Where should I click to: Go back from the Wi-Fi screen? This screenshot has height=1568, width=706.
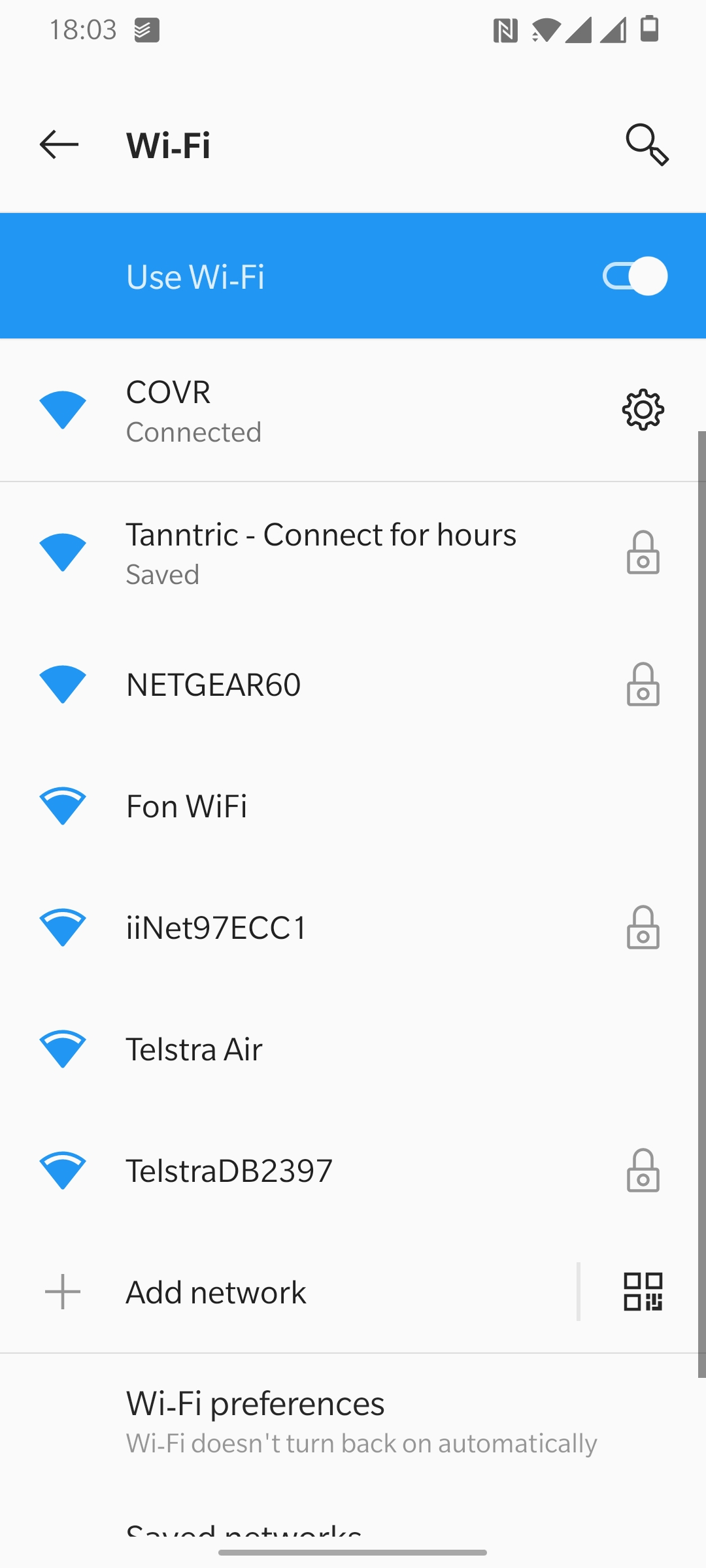59,144
